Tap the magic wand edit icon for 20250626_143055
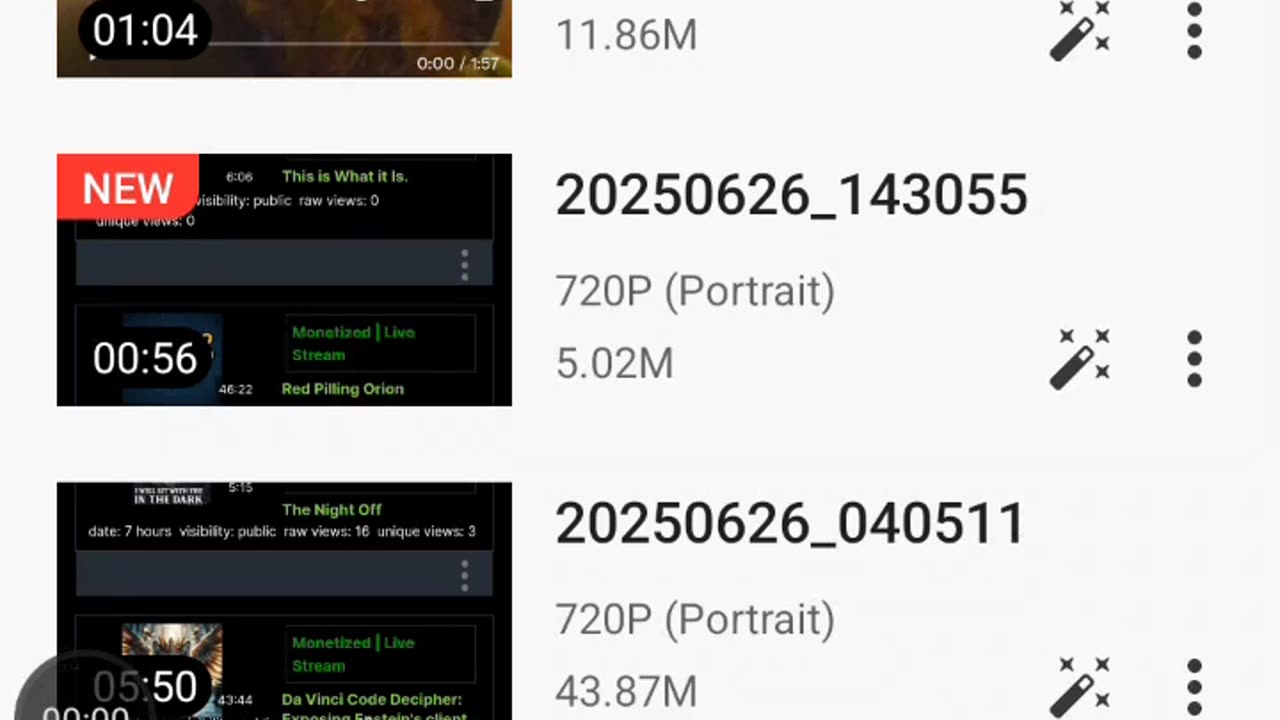The width and height of the screenshot is (1280, 720). point(1080,359)
